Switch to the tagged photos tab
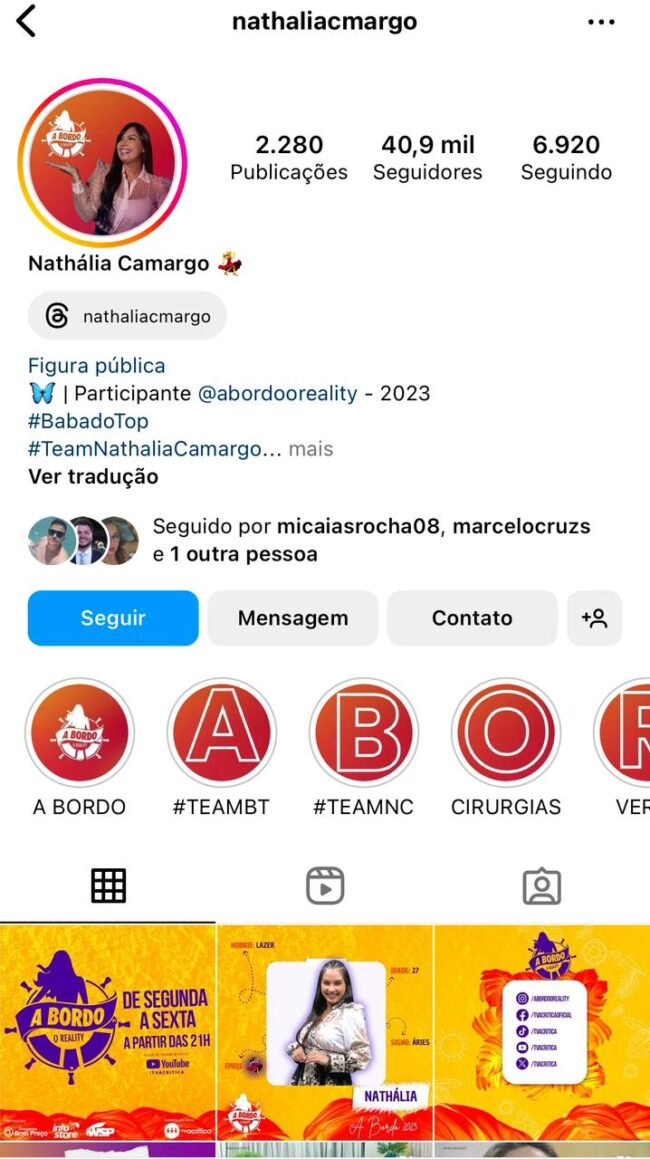 (x=541, y=886)
